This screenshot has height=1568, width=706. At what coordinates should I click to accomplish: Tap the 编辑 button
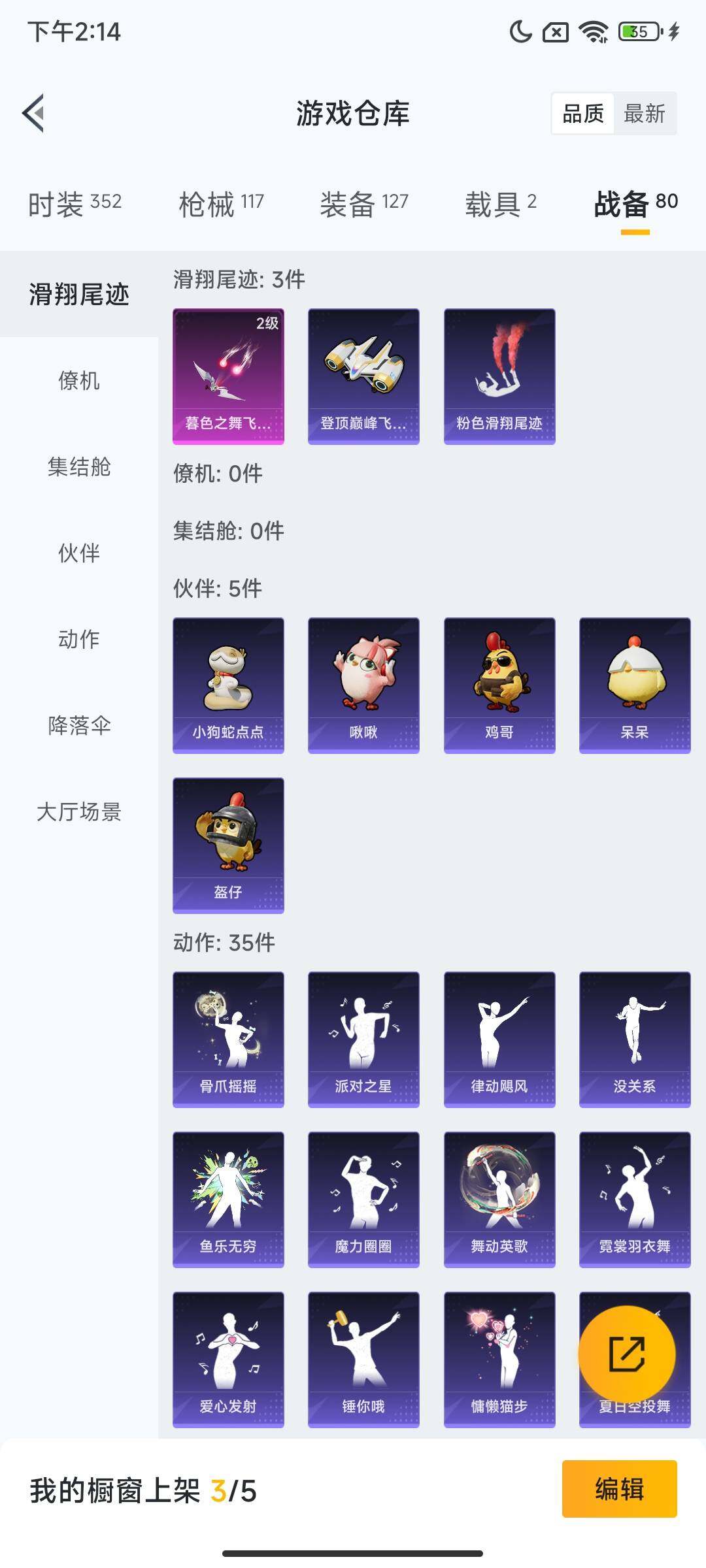619,1489
